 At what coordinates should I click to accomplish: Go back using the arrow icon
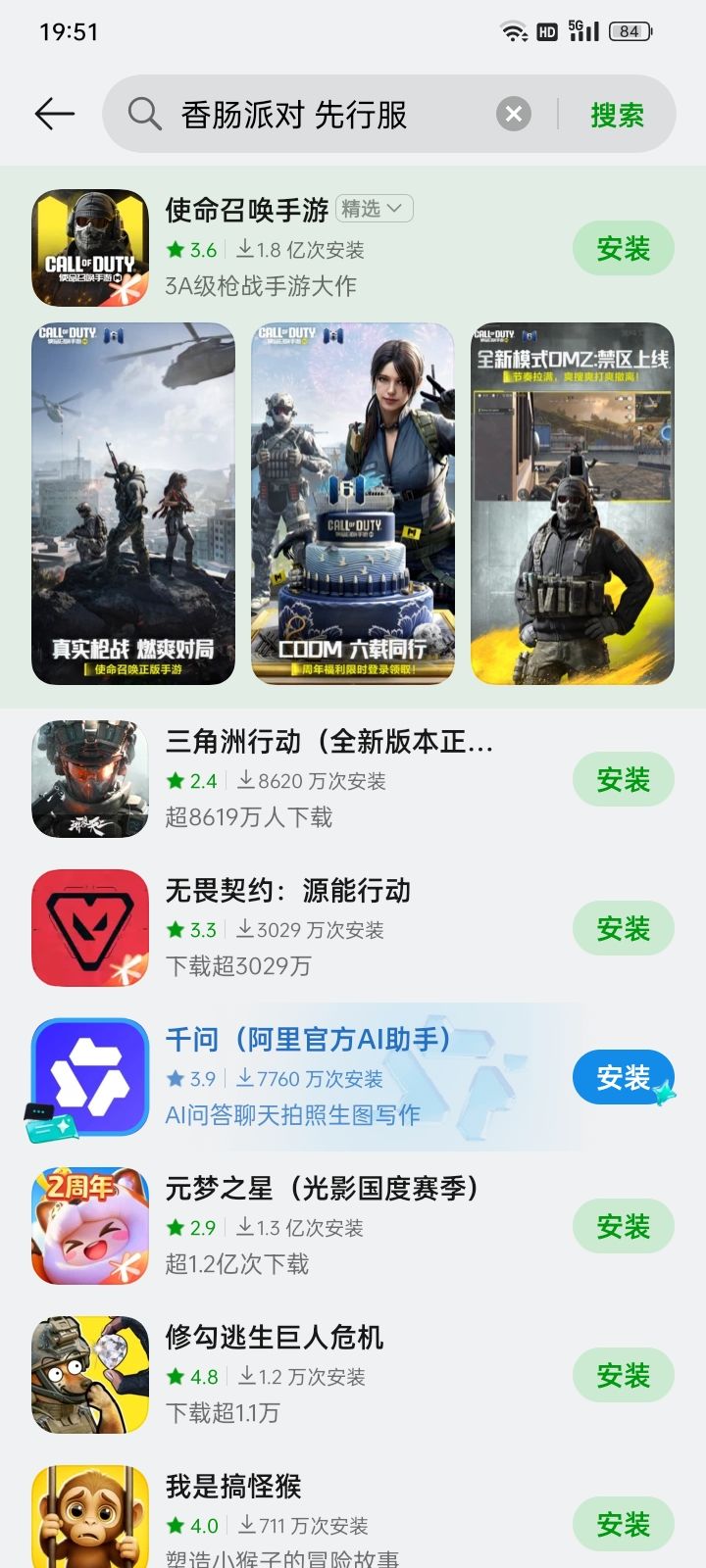pyautogui.click(x=55, y=115)
